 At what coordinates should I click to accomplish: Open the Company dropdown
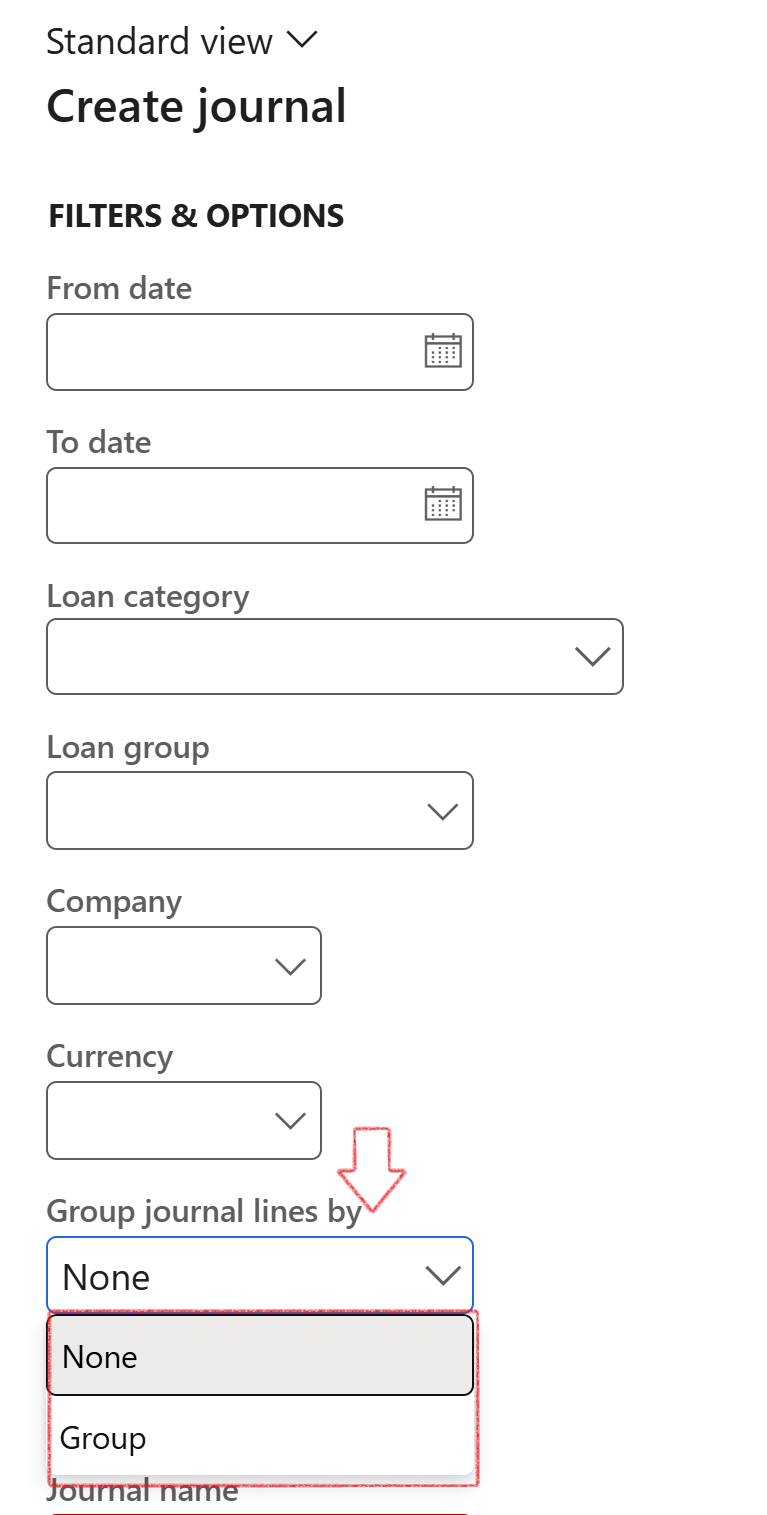(291, 965)
